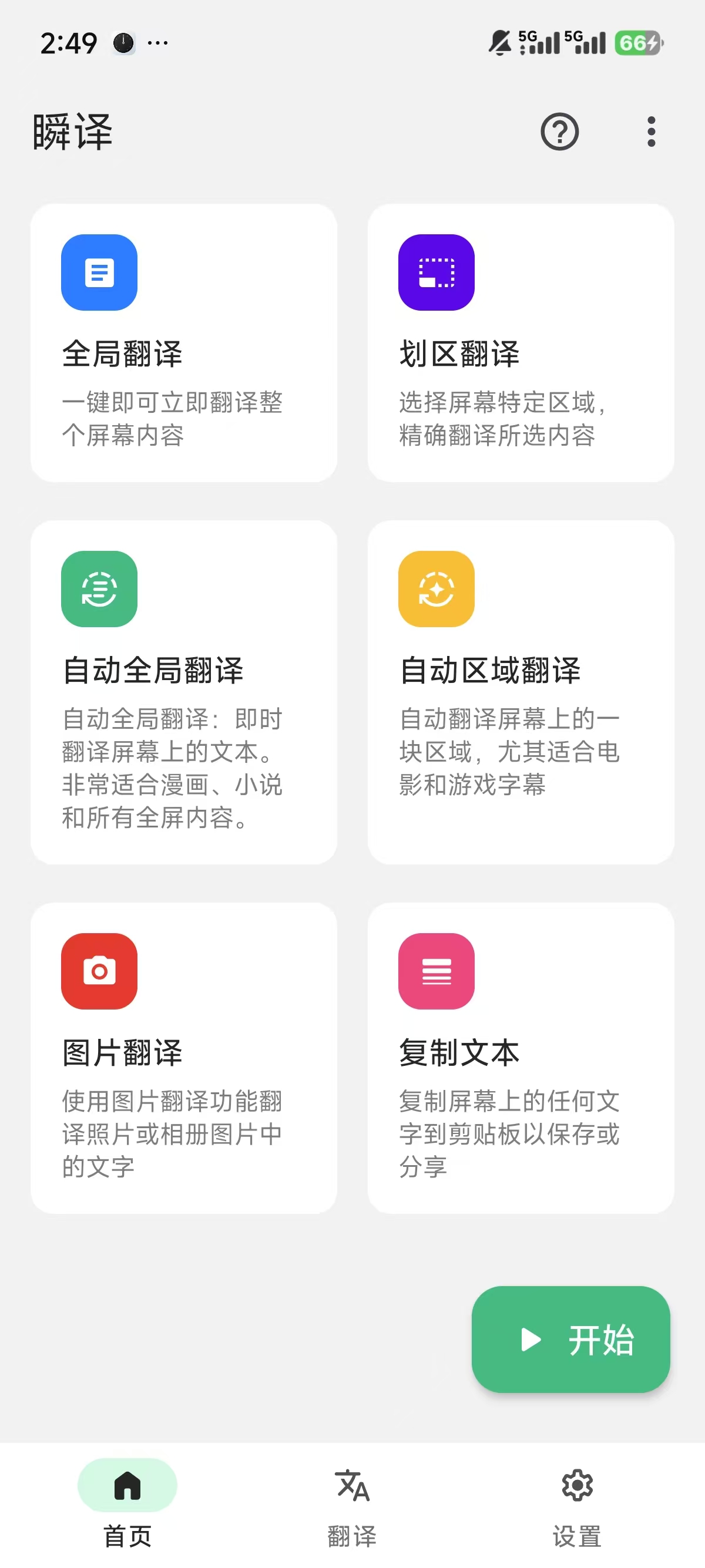The height and width of the screenshot is (1568, 705).
Task: Open the three-dot overflow menu
Action: pyautogui.click(x=651, y=132)
